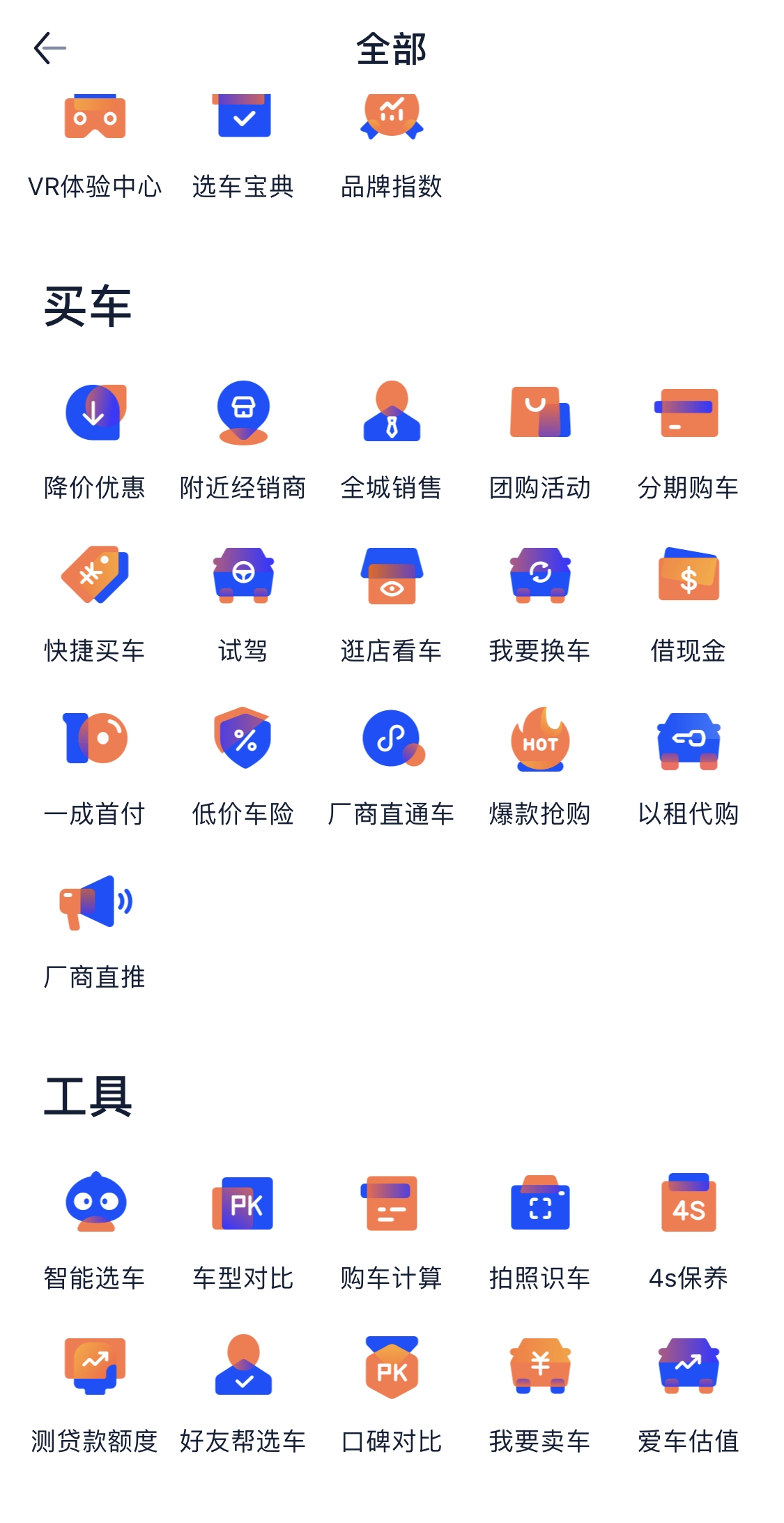The width and height of the screenshot is (784, 1523).
Task: Open 团购活动
Action: [540, 441]
